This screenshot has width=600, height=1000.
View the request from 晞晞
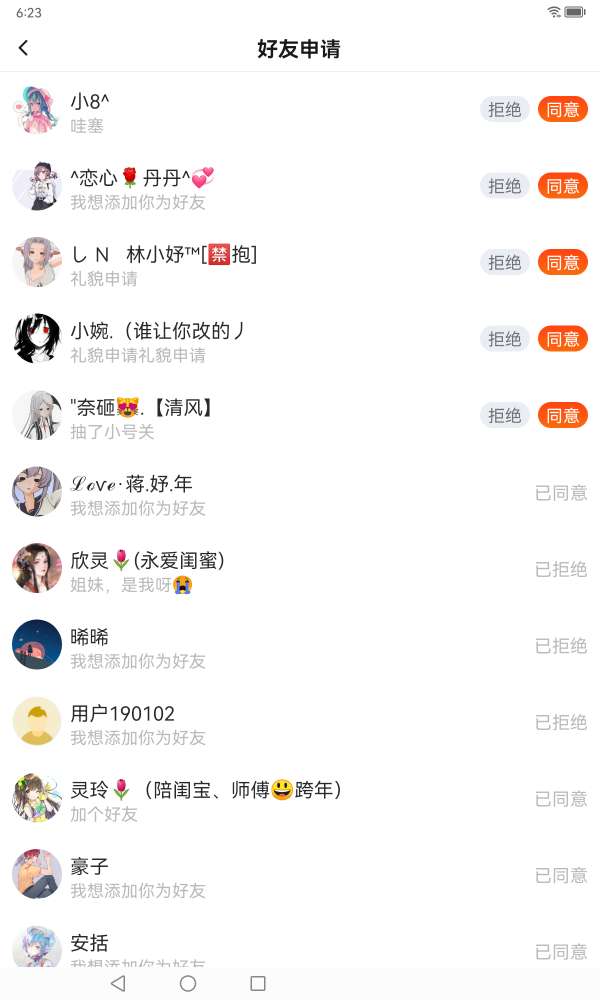click(x=300, y=645)
